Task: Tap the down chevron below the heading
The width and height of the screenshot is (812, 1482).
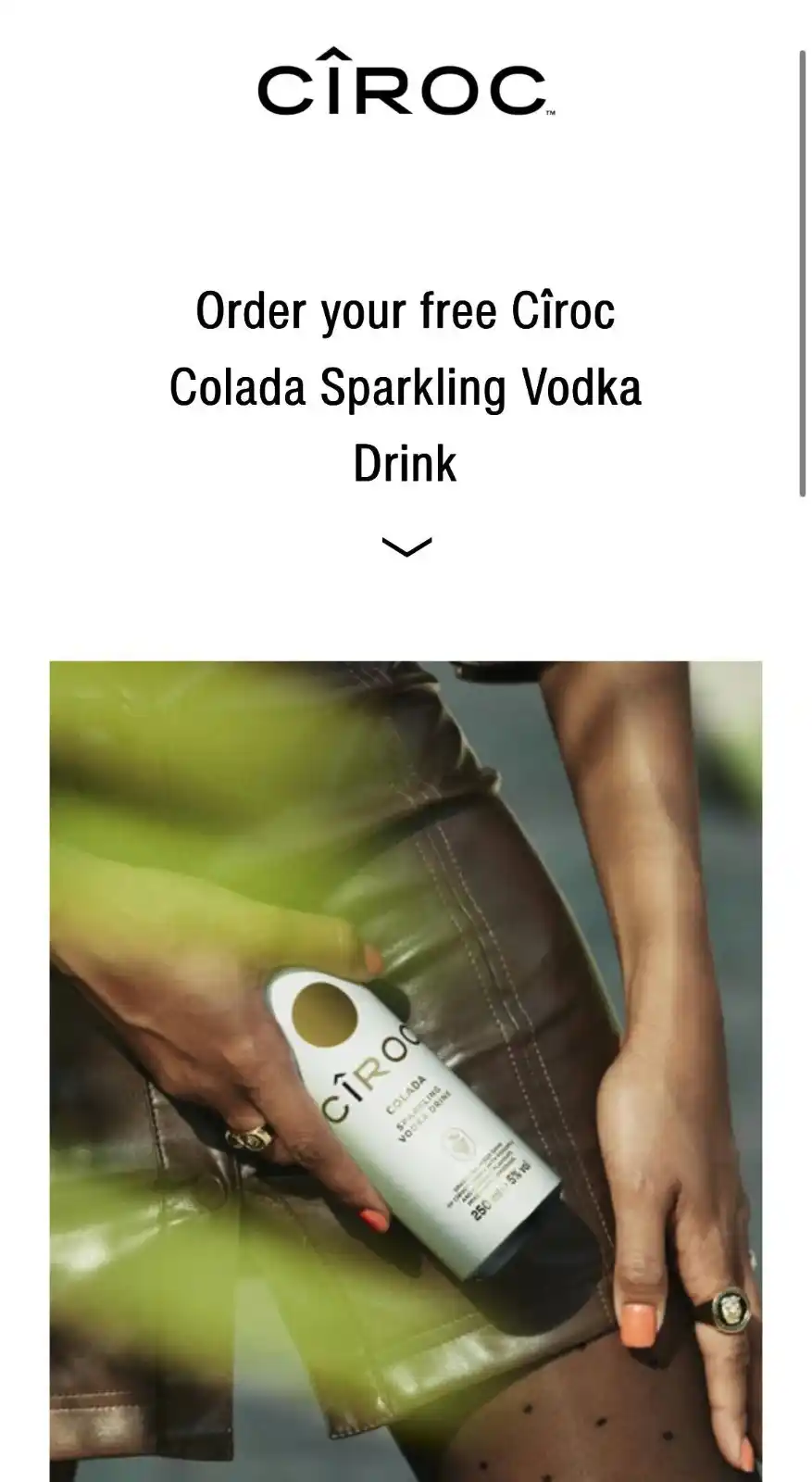Action: (x=406, y=546)
